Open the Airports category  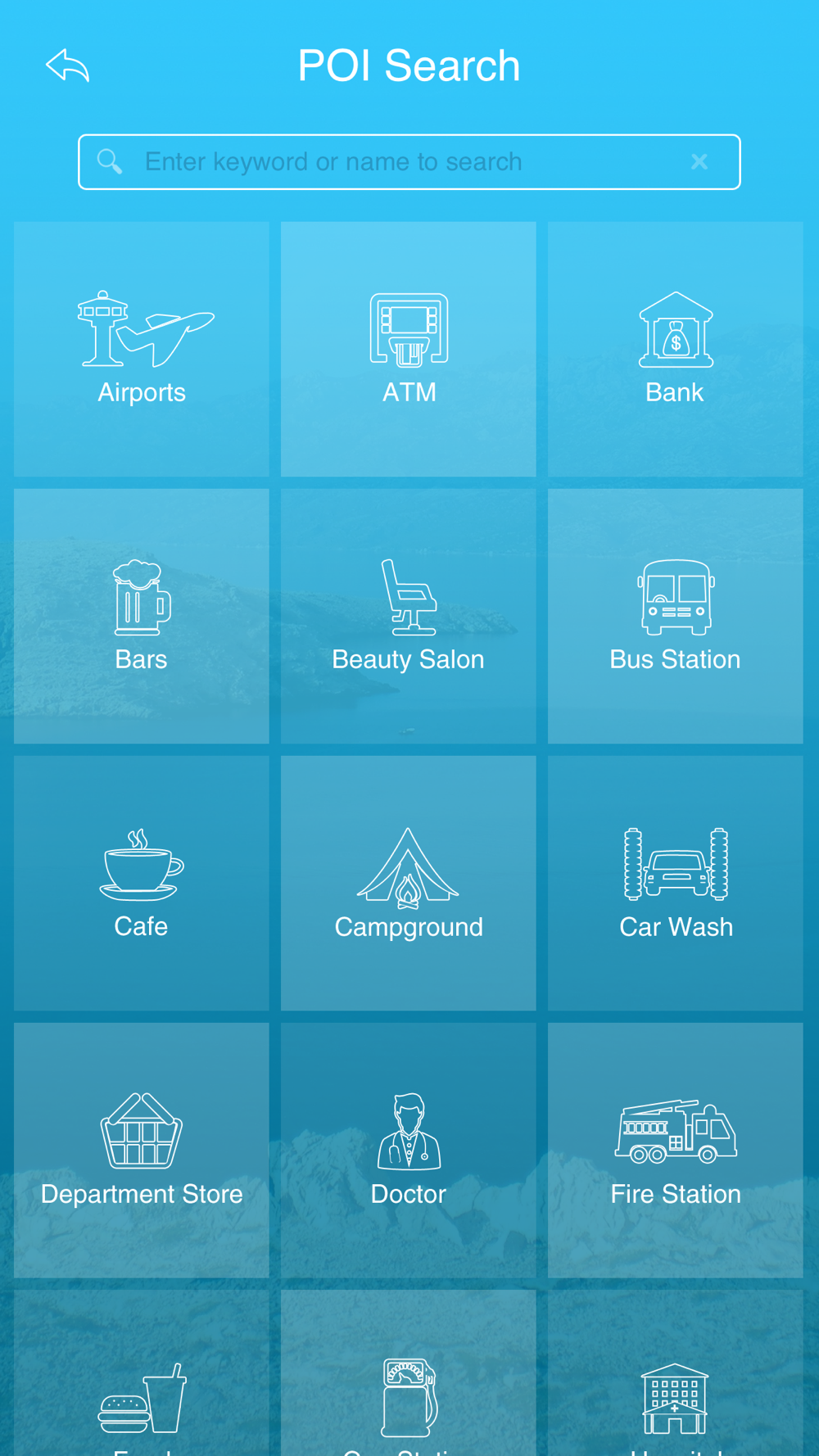pos(142,349)
